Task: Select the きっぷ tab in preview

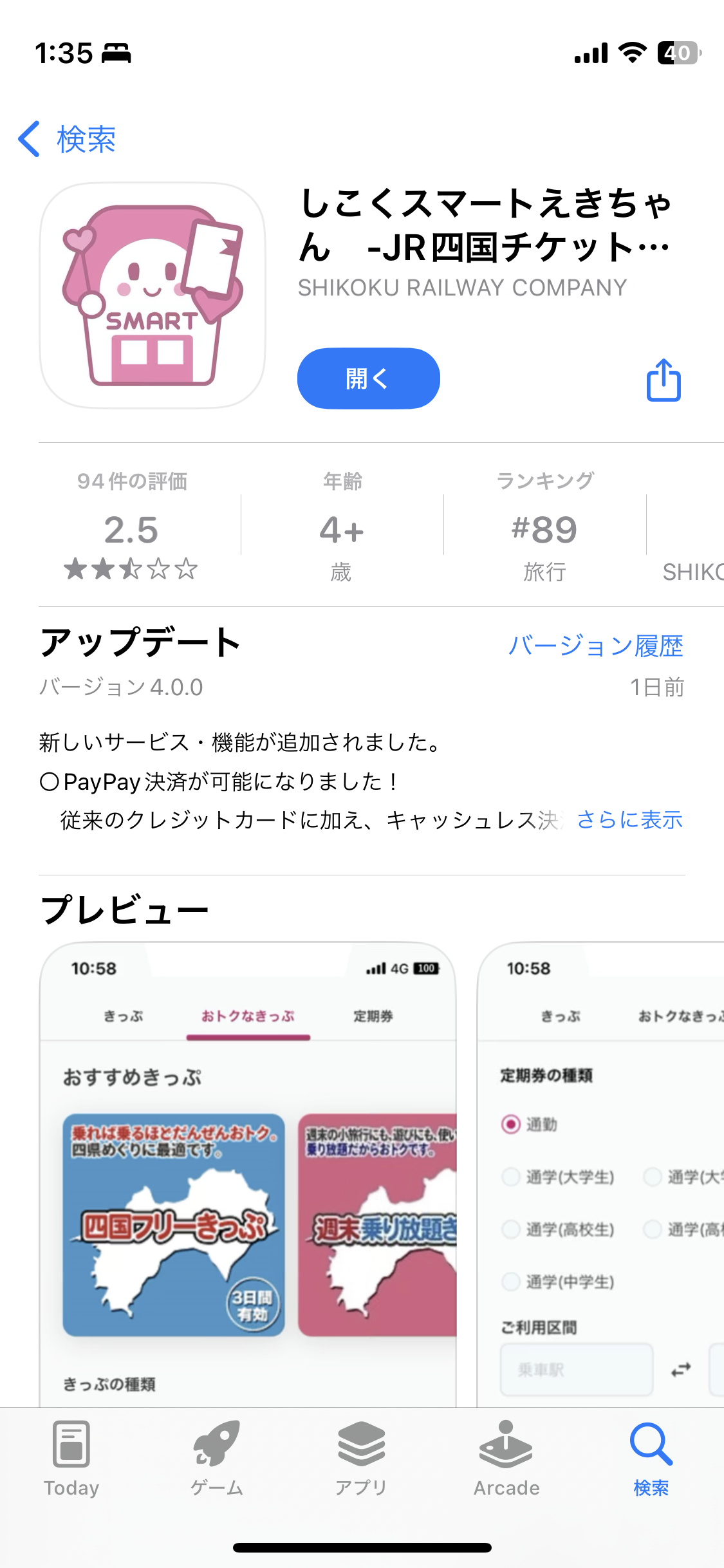Action: click(124, 1017)
